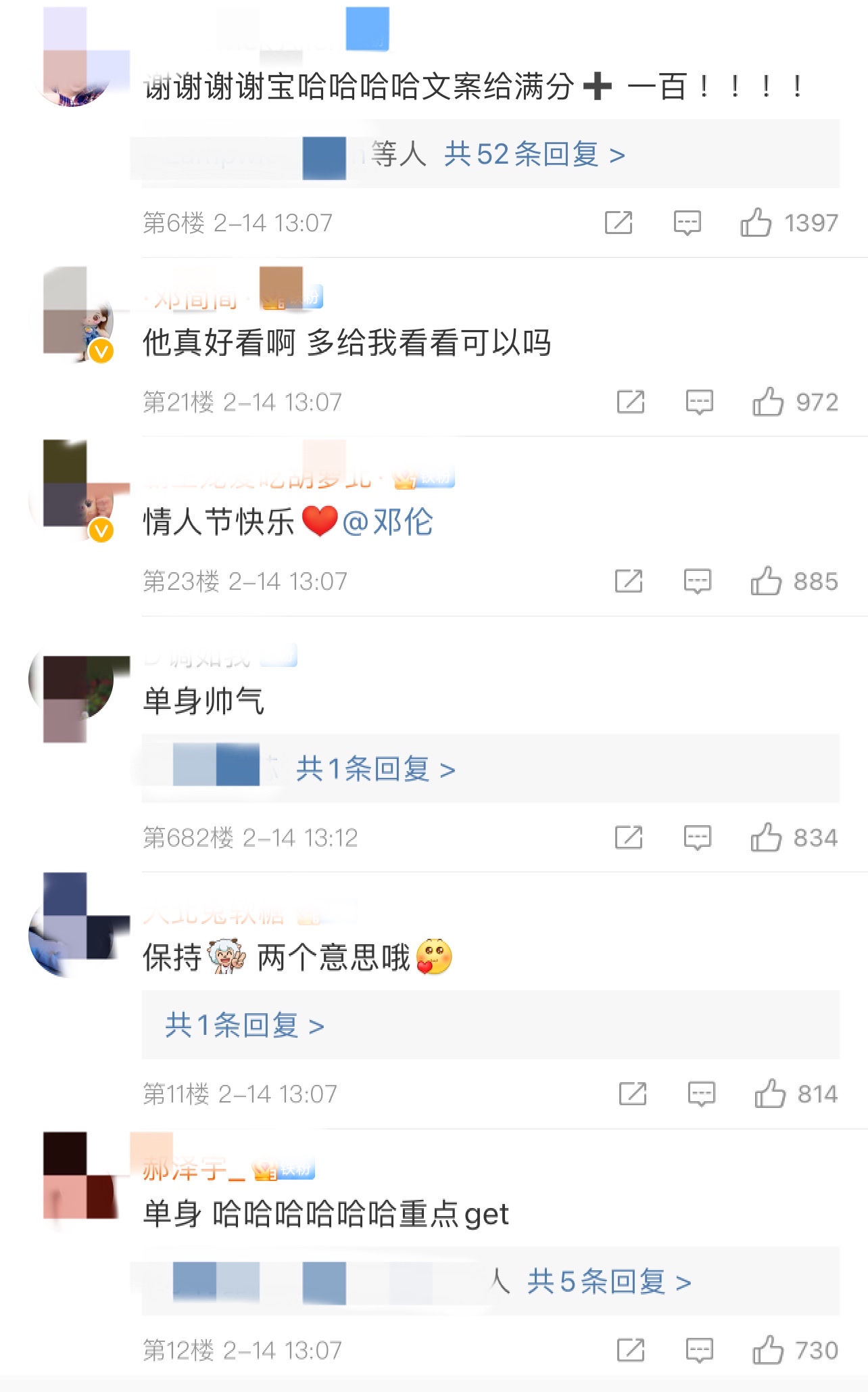Like the 单身帅气 comment
This screenshot has width=868, height=1392.
click(766, 838)
